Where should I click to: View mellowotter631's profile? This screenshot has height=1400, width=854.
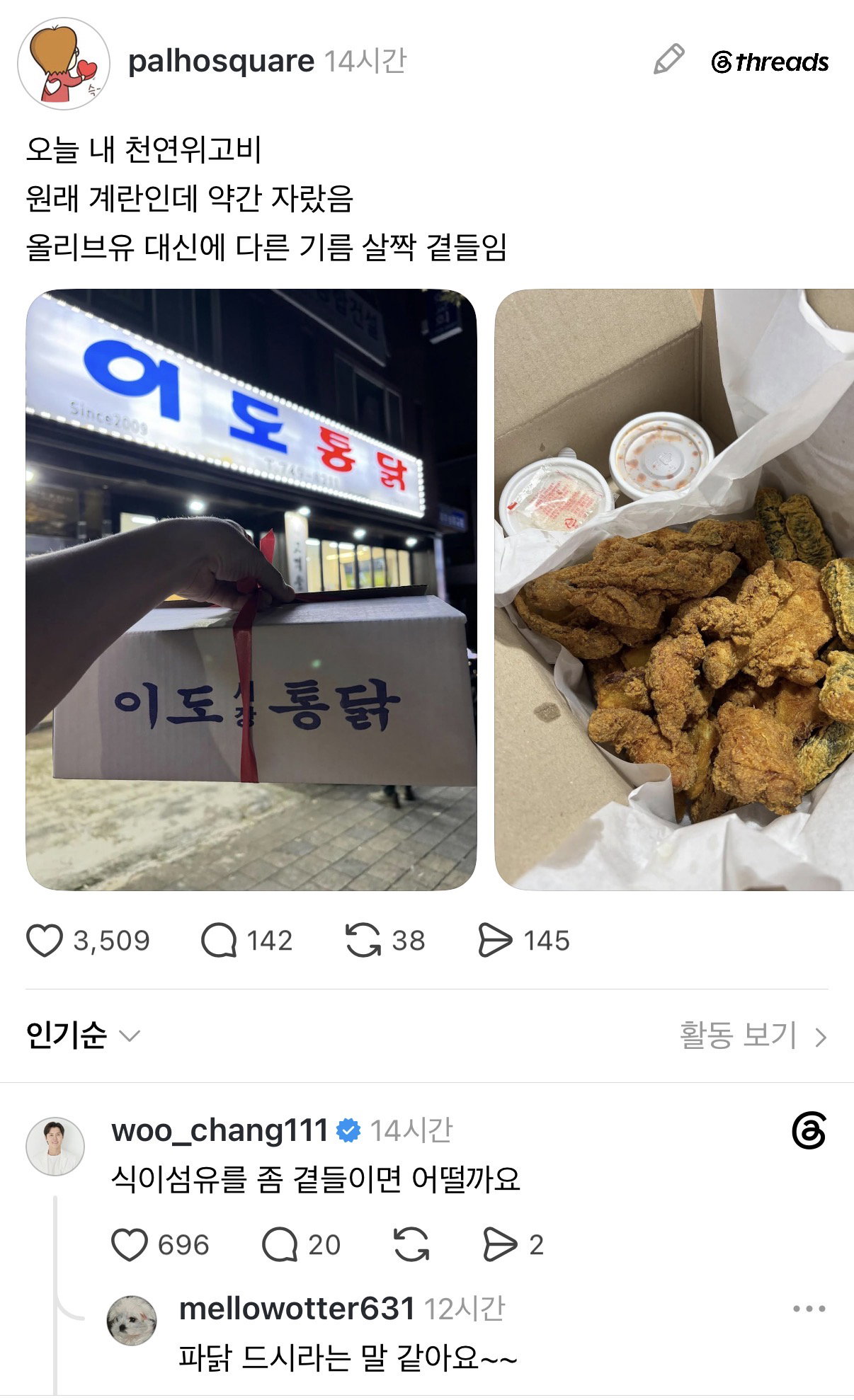click(x=132, y=1321)
